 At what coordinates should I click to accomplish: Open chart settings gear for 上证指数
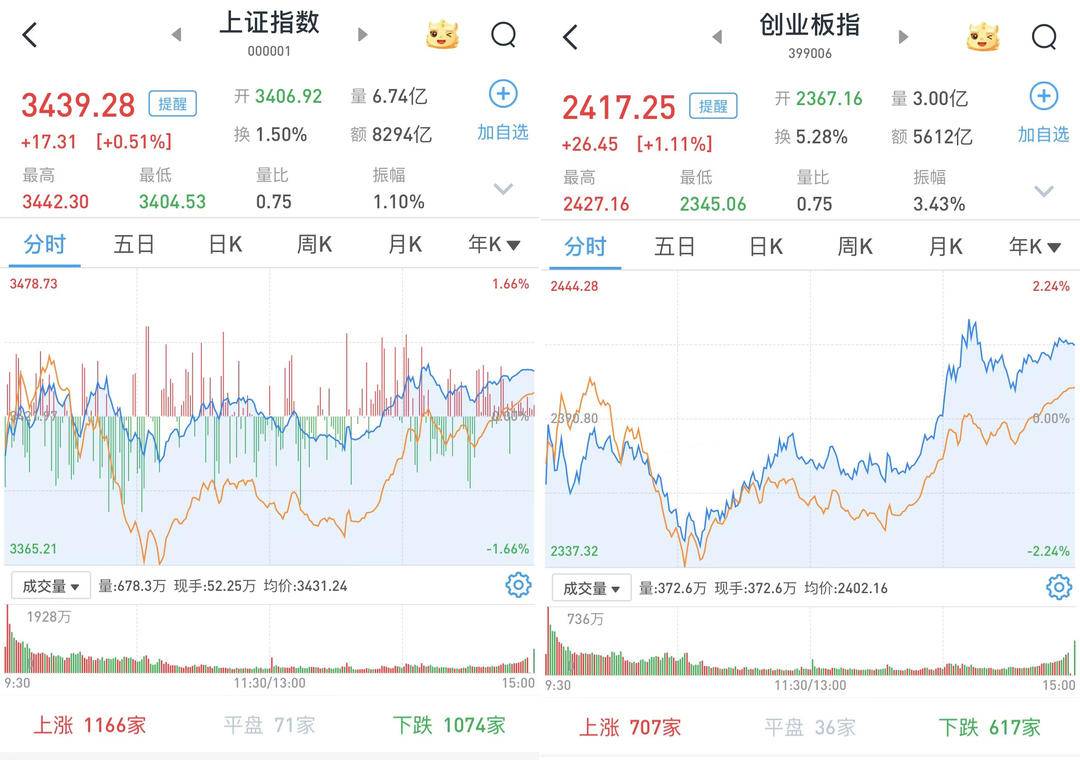click(x=518, y=585)
